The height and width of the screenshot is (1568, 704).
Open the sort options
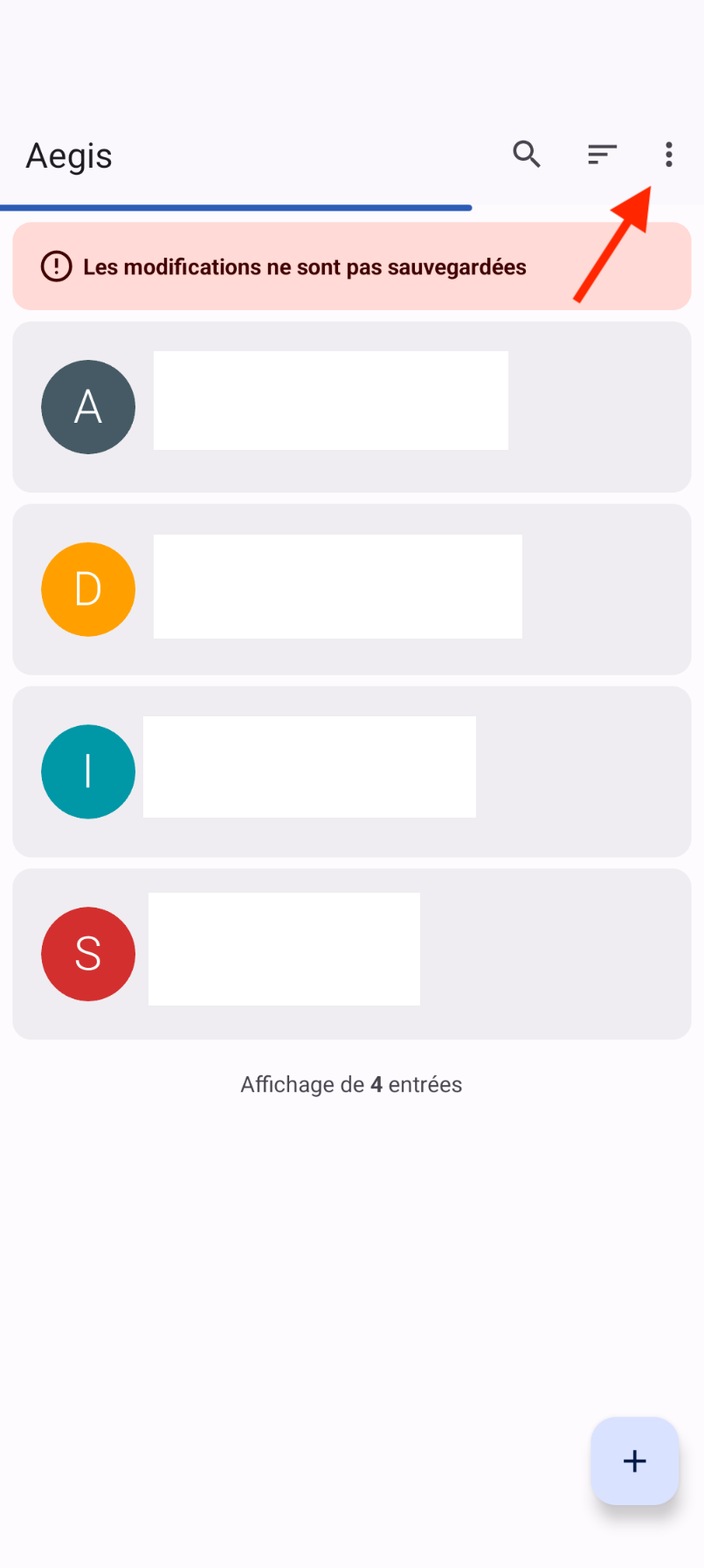click(x=602, y=155)
